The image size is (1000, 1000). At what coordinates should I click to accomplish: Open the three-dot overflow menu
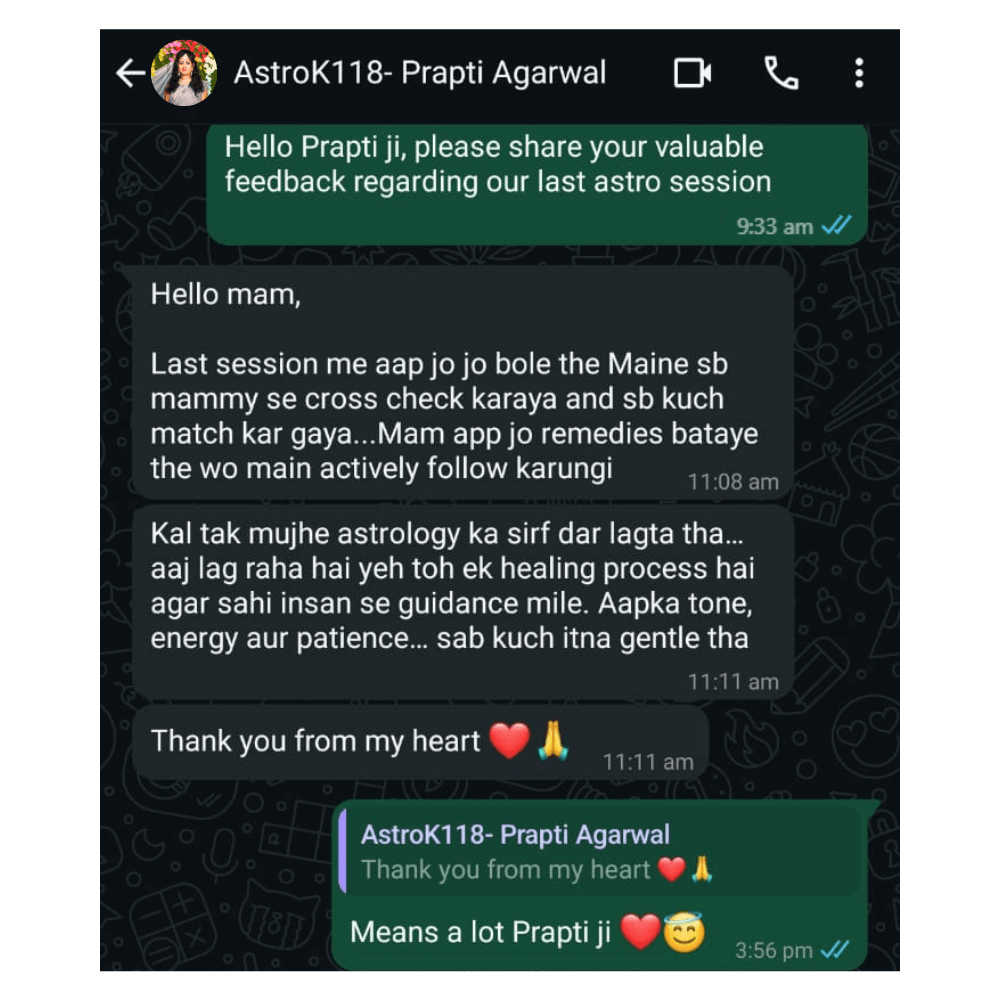tap(859, 73)
